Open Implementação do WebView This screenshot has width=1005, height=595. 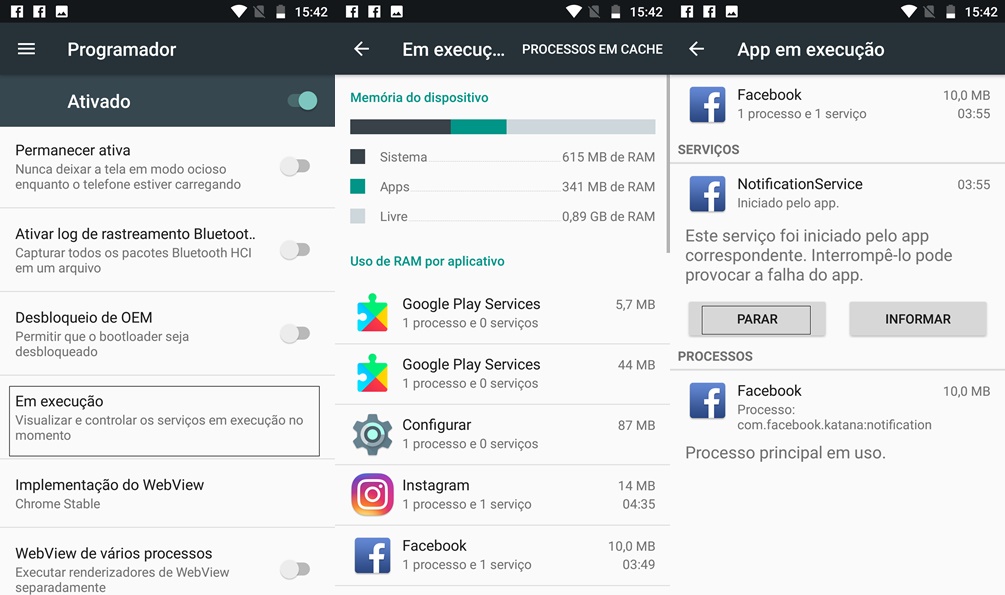click(164, 494)
